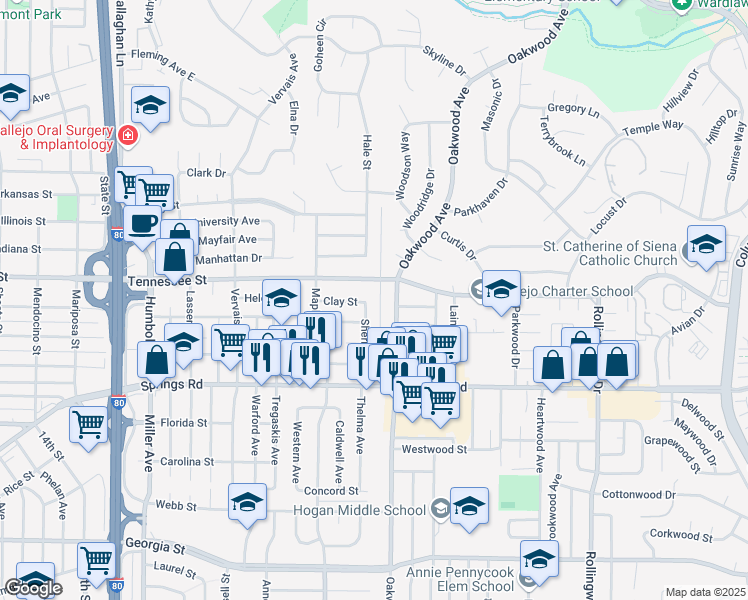Viewport: 748px width, 600px height.
Task: Select the school marker beside Hogan Middle School
Action: [x=469, y=506]
